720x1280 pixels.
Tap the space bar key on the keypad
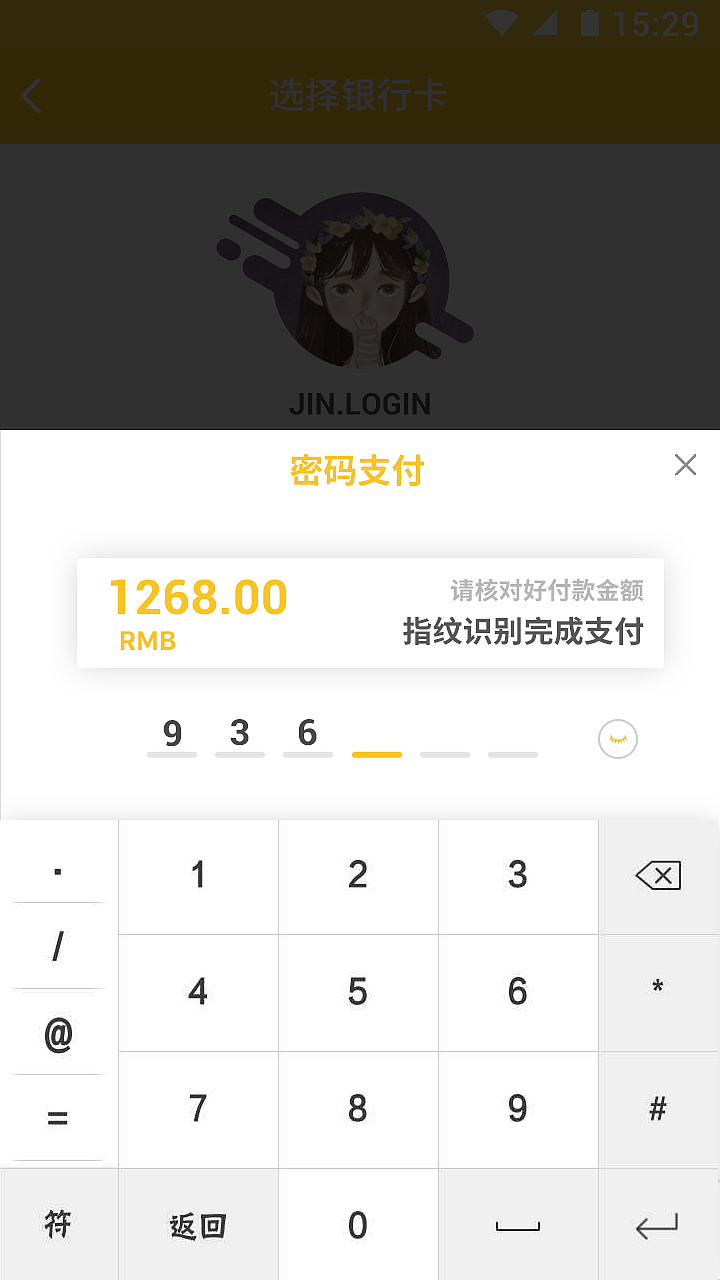coord(518,1224)
